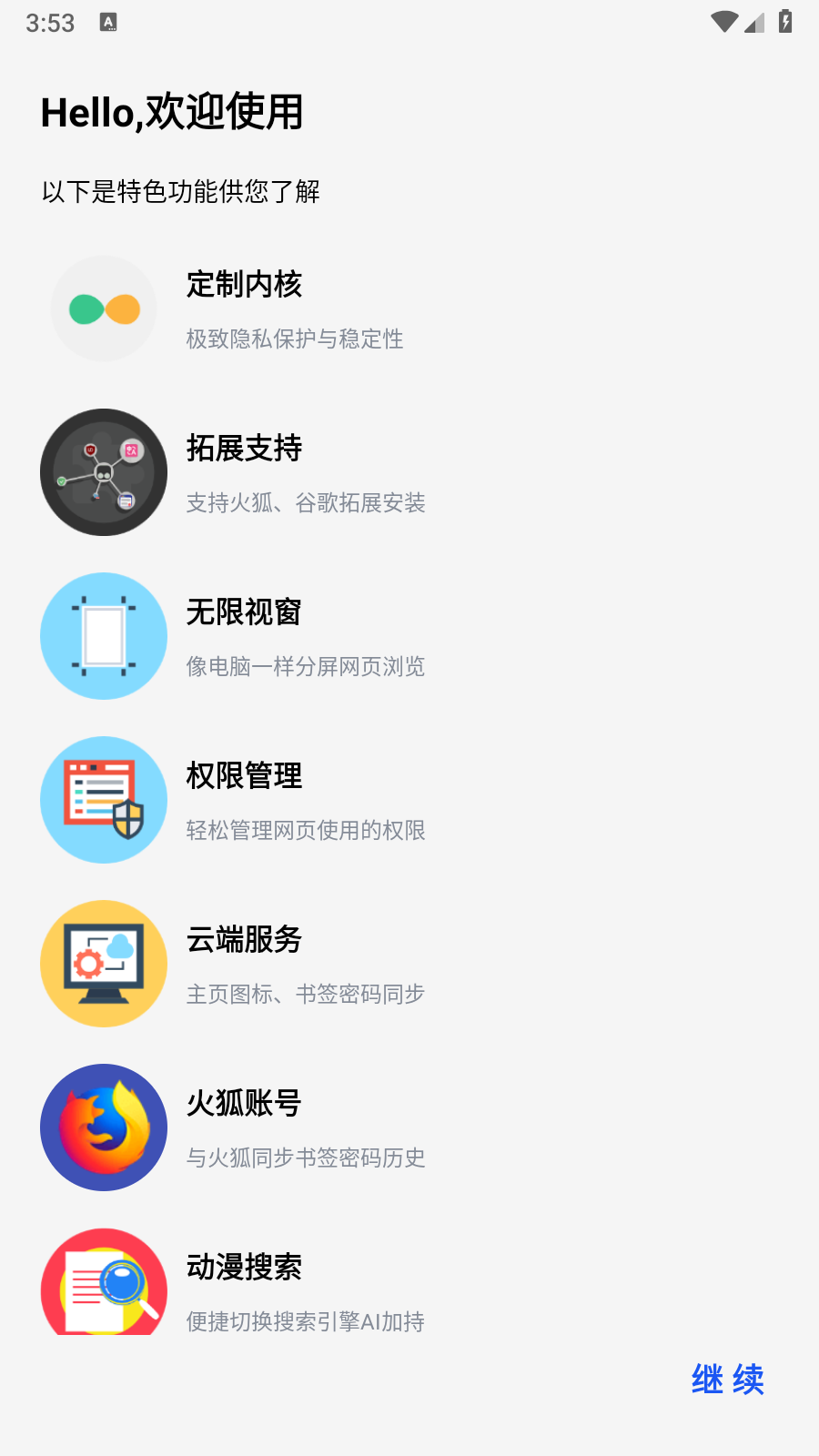Click the clock showing 3:53

pos(50,22)
